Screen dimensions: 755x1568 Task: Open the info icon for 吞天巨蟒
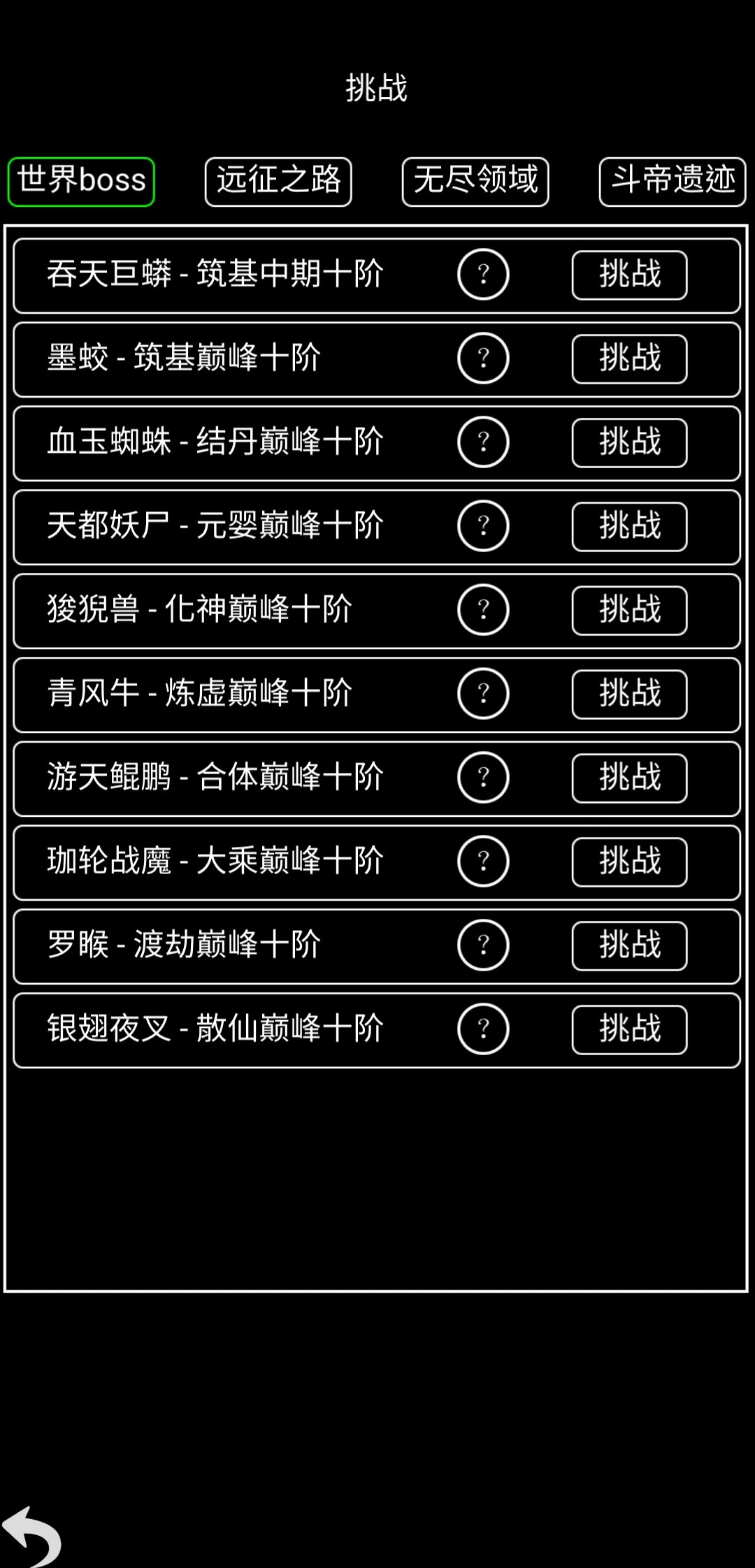coord(483,275)
